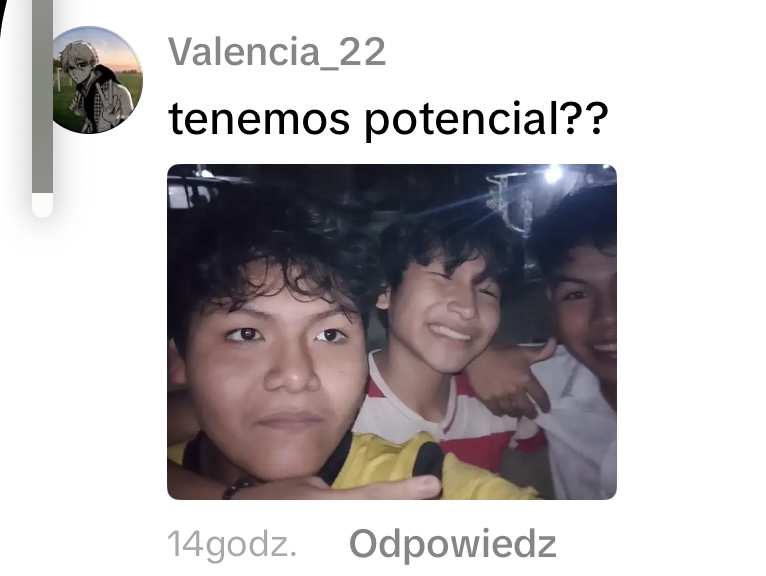
Task: Open the photo attached to the comment
Action: [391, 331]
